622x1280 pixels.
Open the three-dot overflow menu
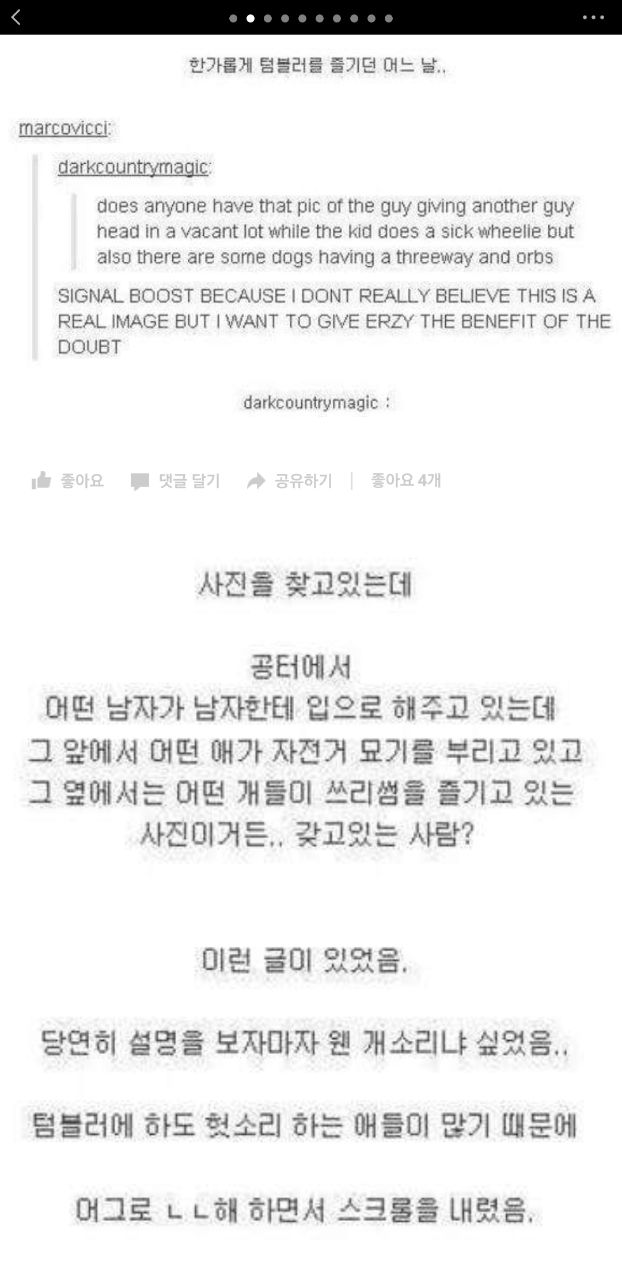[593, 17]
